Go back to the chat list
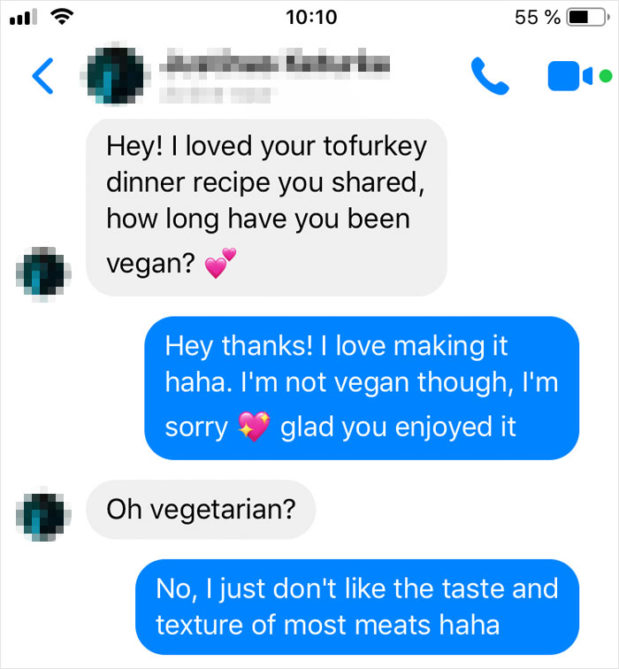This screenshot has height=669, width=619. [x=42, y=76]
